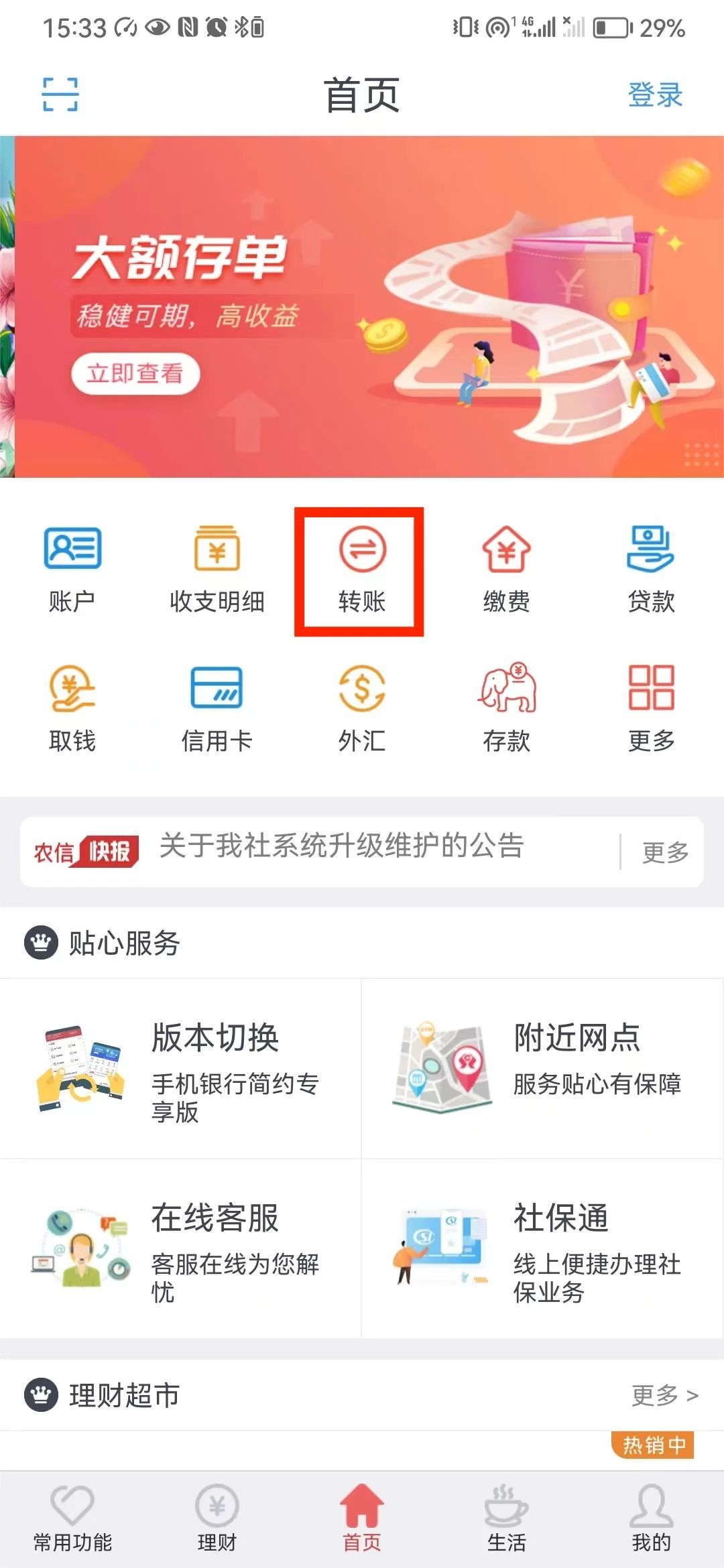This screenshot has height=1568, width=724.
Task: Open the 在线客服 card
Action: click(181, 1249)
